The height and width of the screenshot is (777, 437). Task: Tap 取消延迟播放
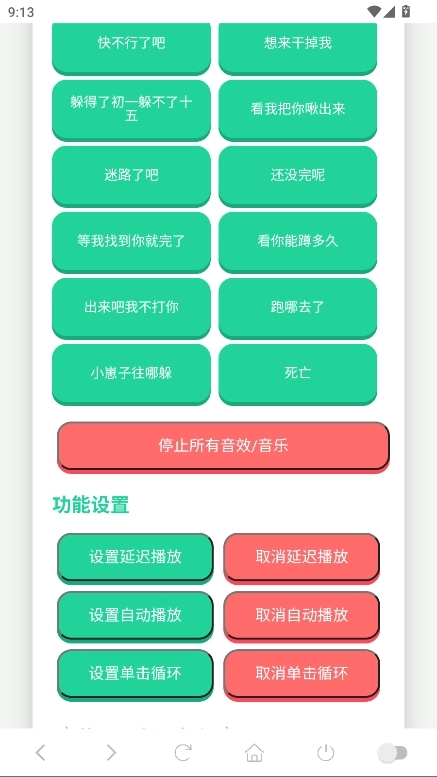click(302, 557)
